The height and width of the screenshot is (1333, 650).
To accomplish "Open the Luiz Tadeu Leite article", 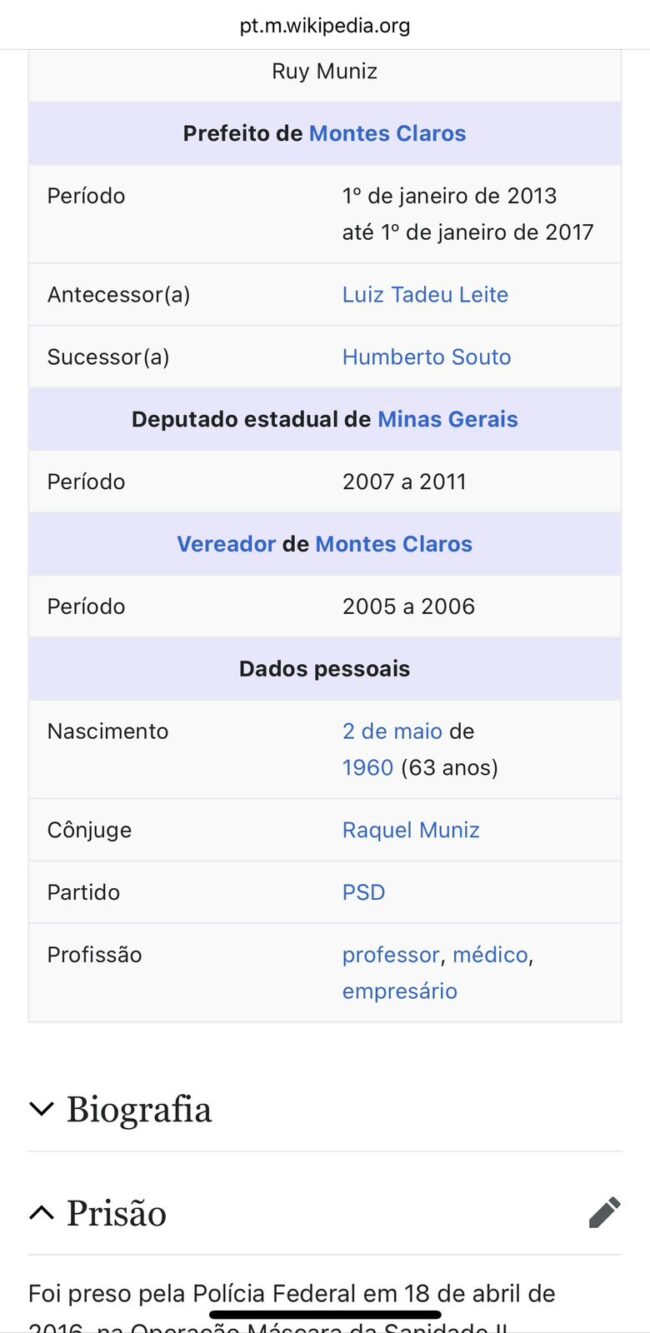I will (x=425, y=294).
